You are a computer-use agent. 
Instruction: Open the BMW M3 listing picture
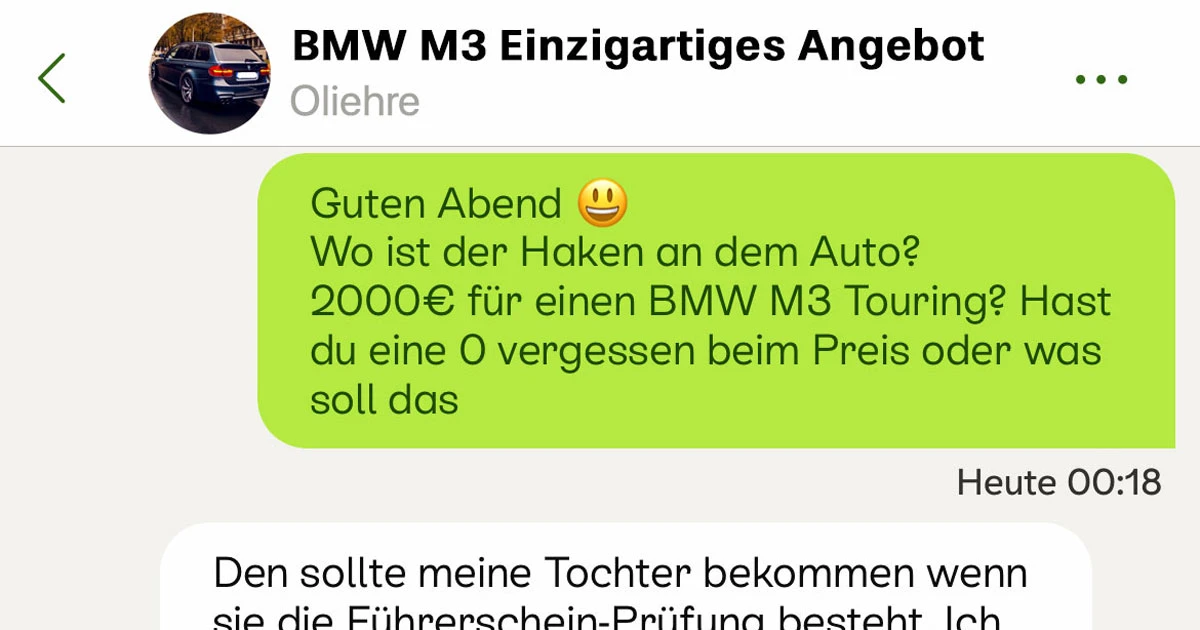[x=210, y=74]
